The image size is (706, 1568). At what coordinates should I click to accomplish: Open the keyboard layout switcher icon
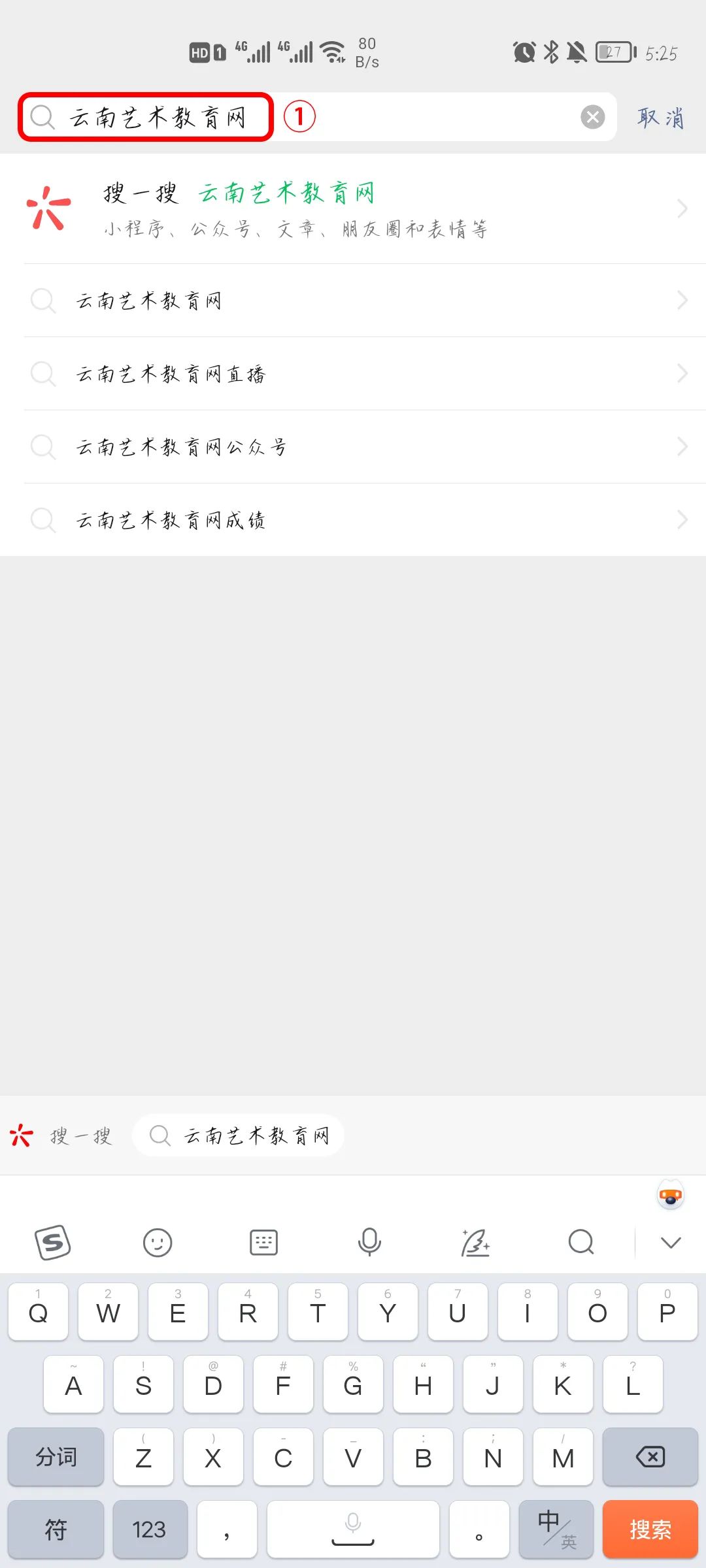pos(264,1242)
